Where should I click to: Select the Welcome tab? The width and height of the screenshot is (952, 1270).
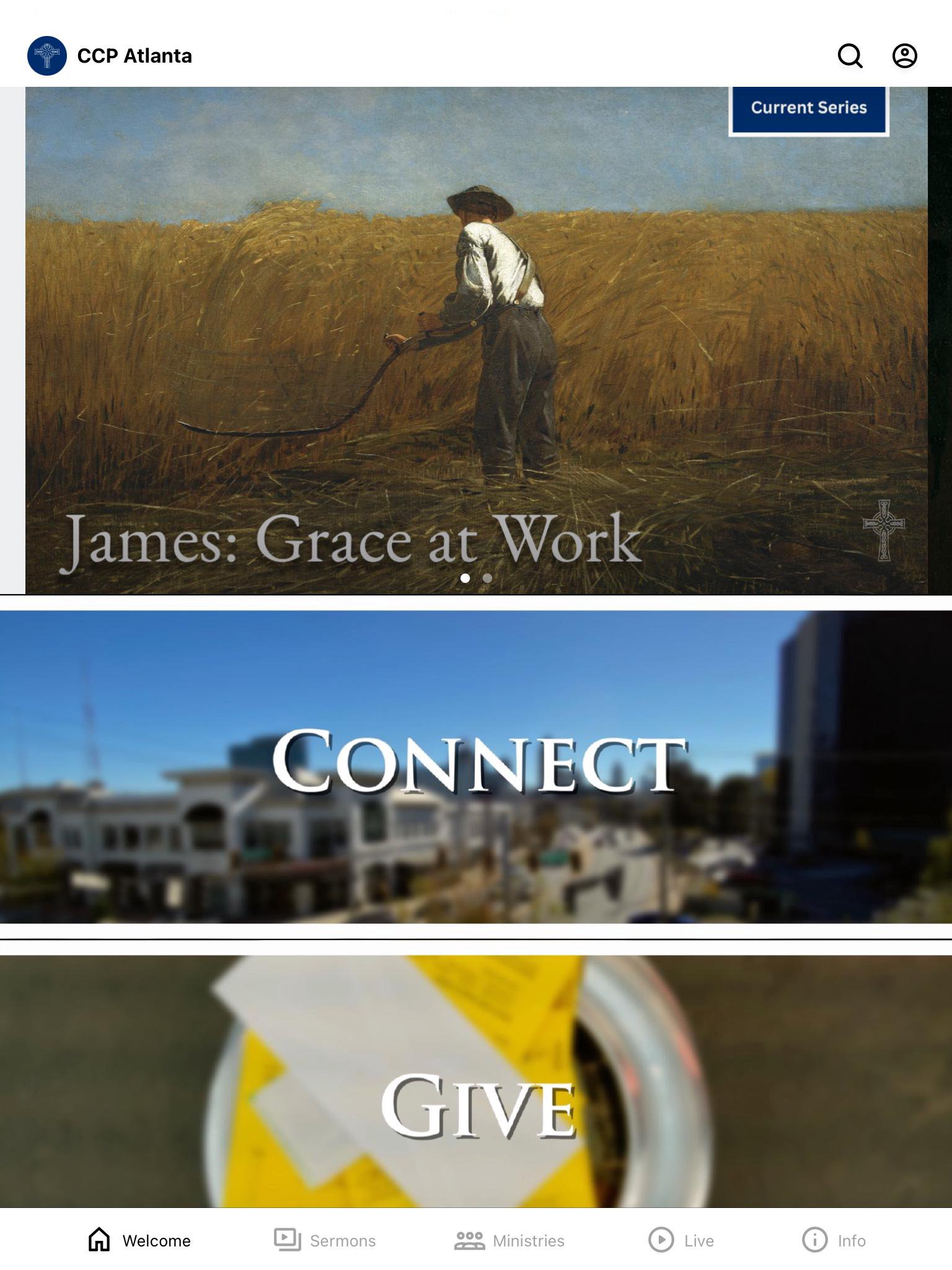pyautogui.click(x=139, y=1240)
